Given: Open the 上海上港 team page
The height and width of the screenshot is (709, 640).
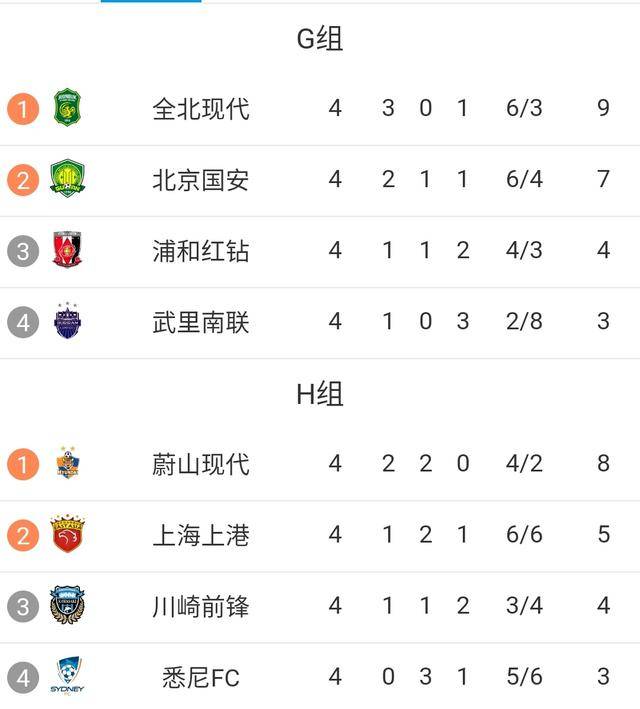Looking at the screenshot, I should 201,535.
